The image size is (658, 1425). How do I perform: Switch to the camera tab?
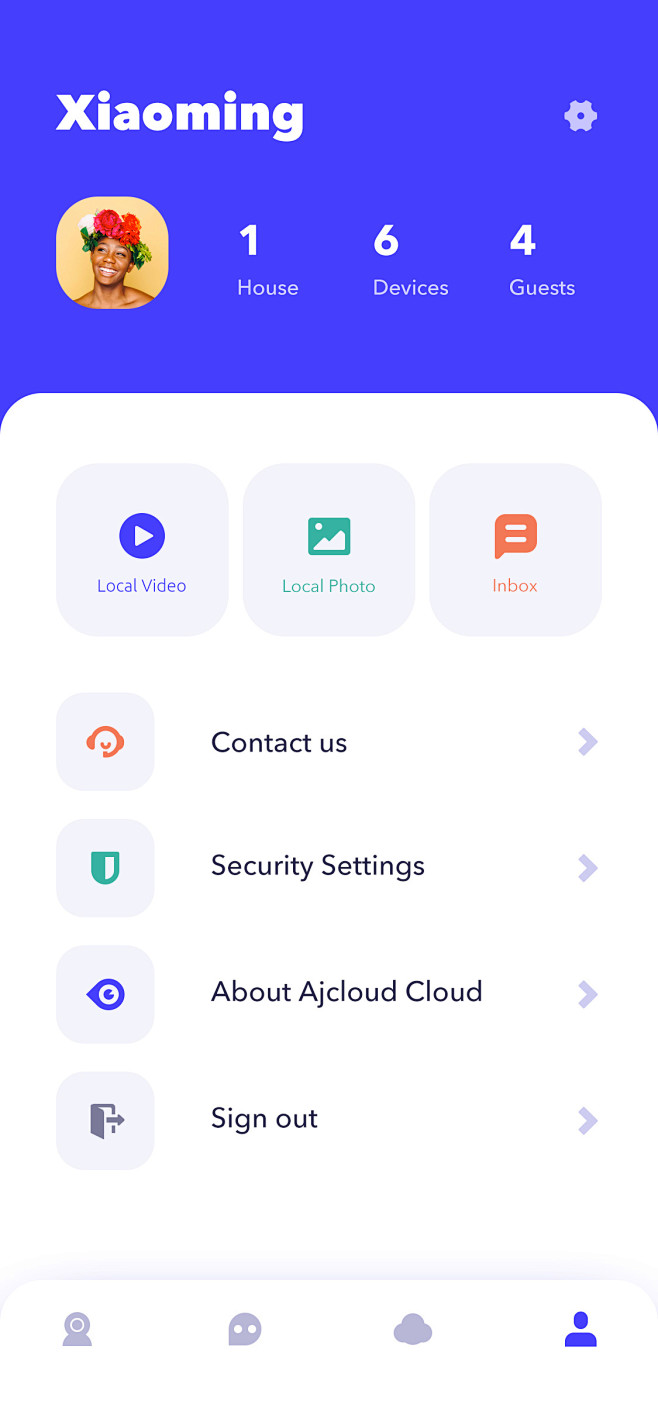(x=77, y=1330)
